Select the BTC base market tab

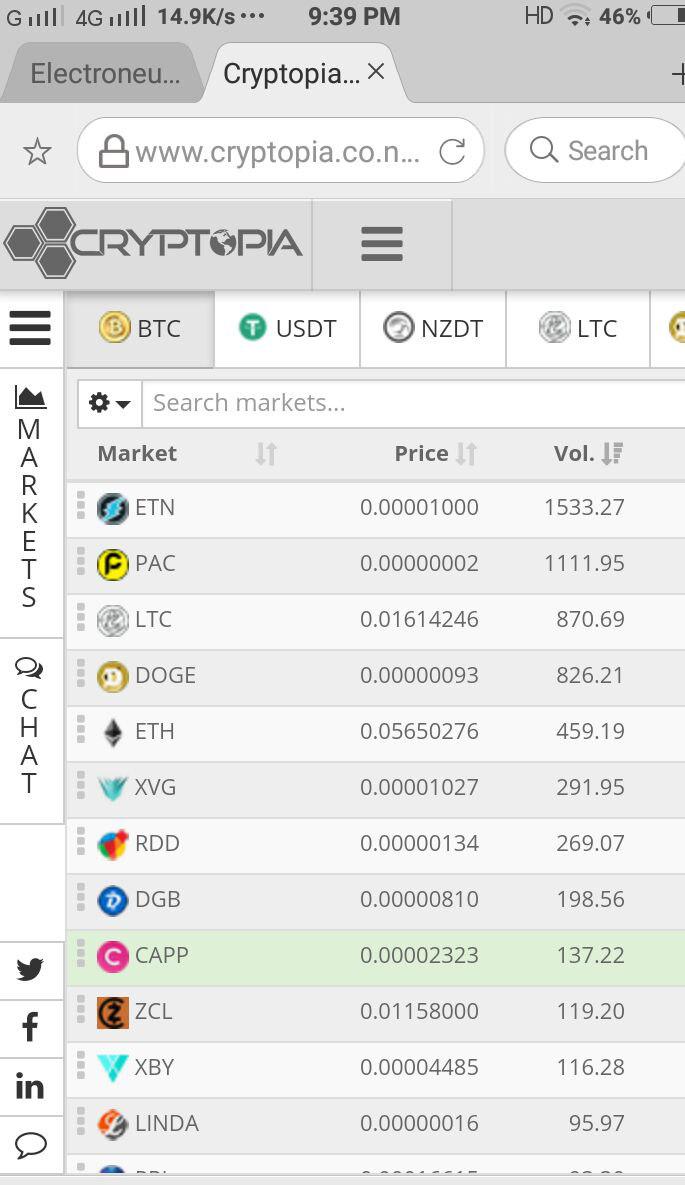(x=140, y=329)
